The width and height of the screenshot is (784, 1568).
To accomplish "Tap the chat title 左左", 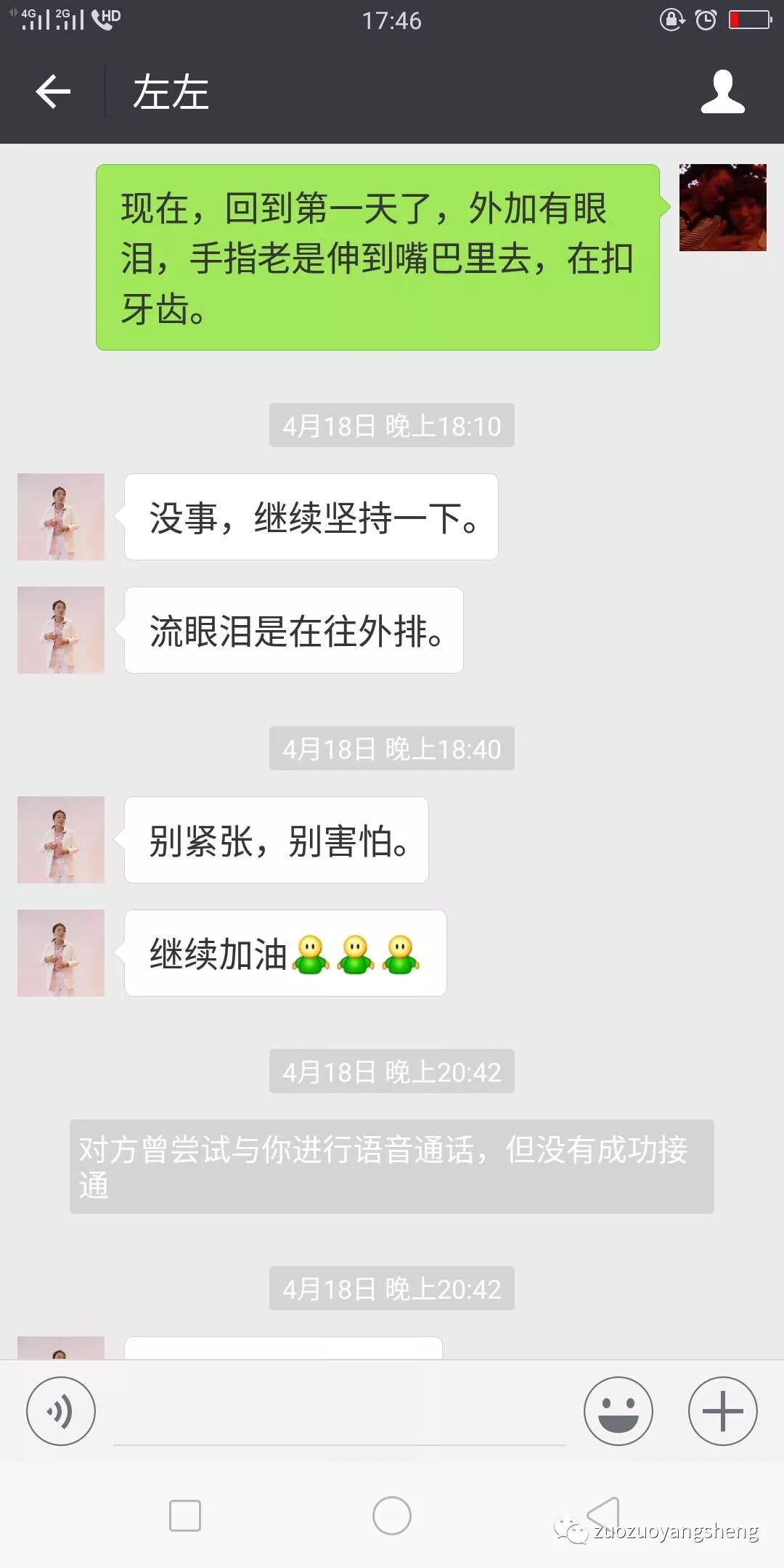I will click(171, 91).
